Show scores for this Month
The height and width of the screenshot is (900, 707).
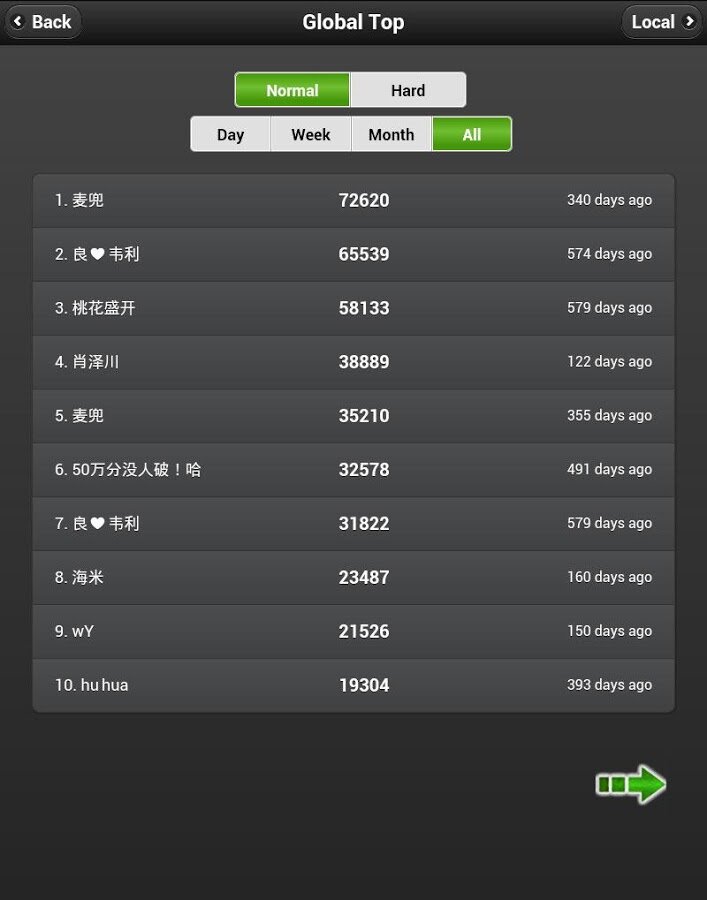(x=391, y=134)
